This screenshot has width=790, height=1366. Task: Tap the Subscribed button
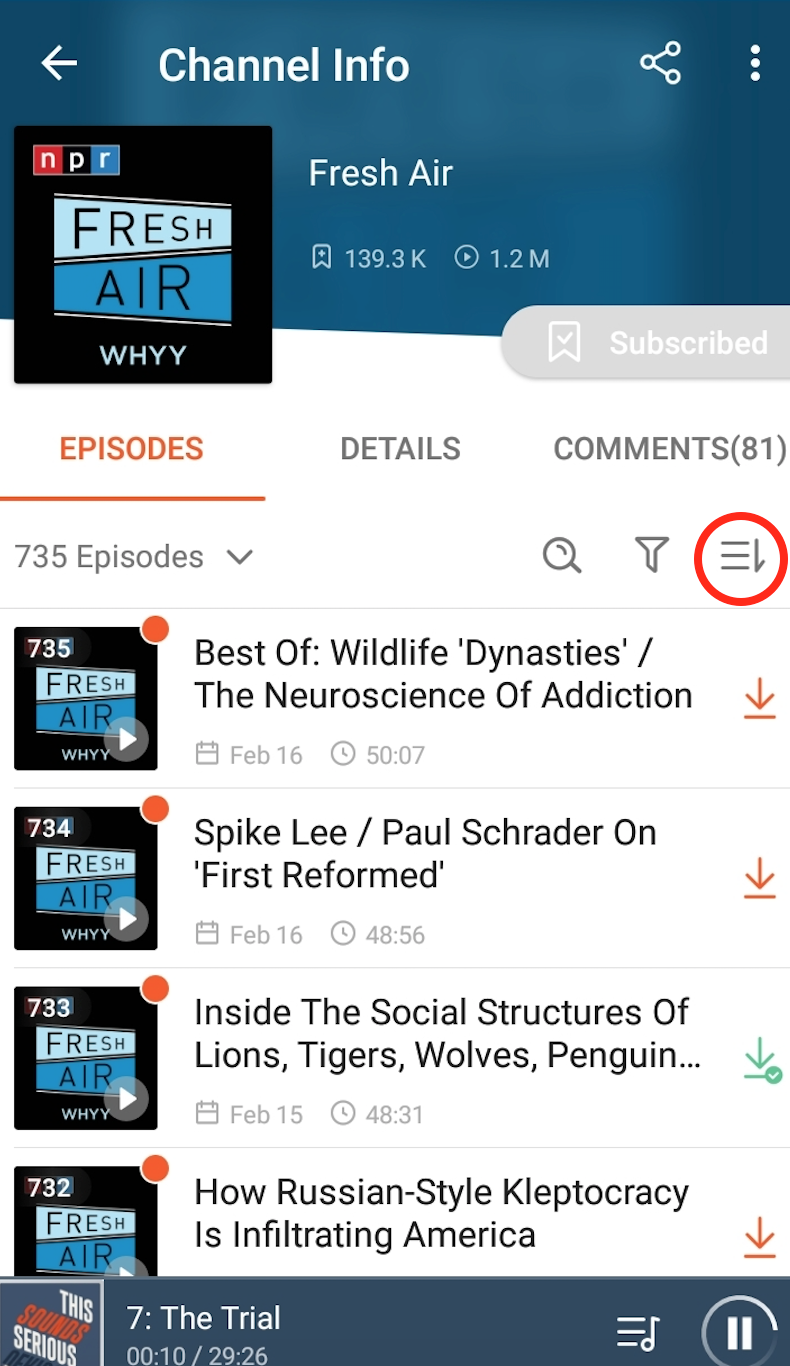(x=660, y=343)
